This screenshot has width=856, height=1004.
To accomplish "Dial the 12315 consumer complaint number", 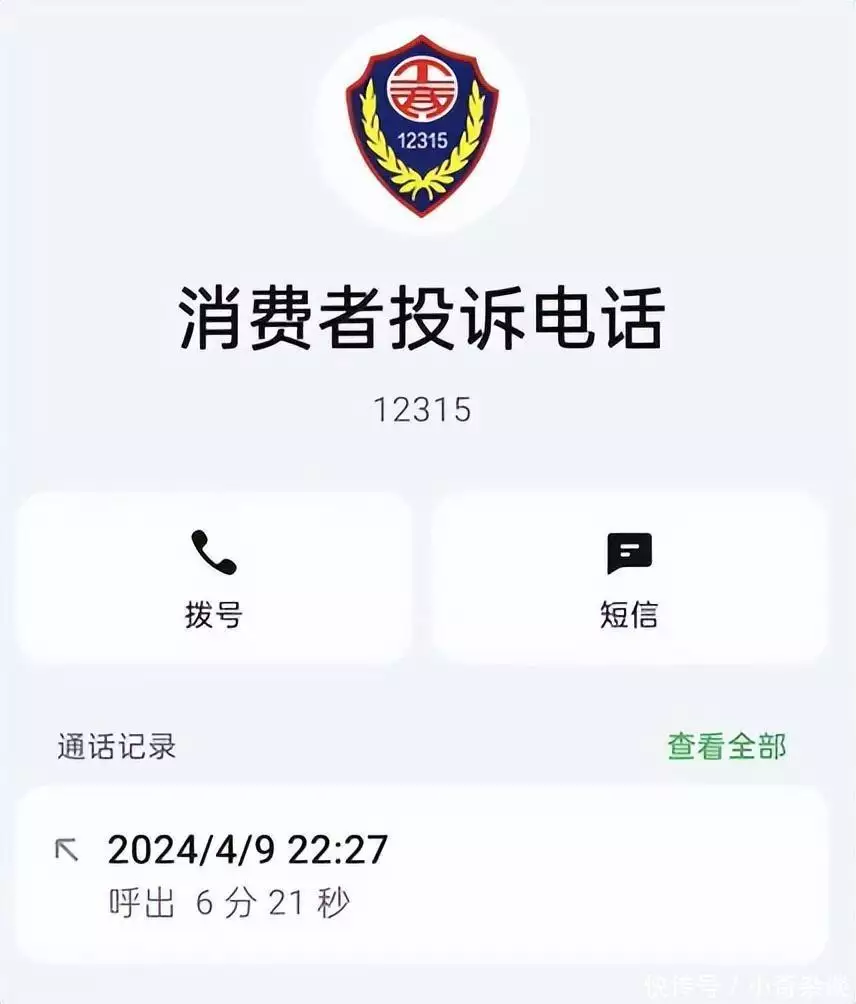I will coord(213,577).
